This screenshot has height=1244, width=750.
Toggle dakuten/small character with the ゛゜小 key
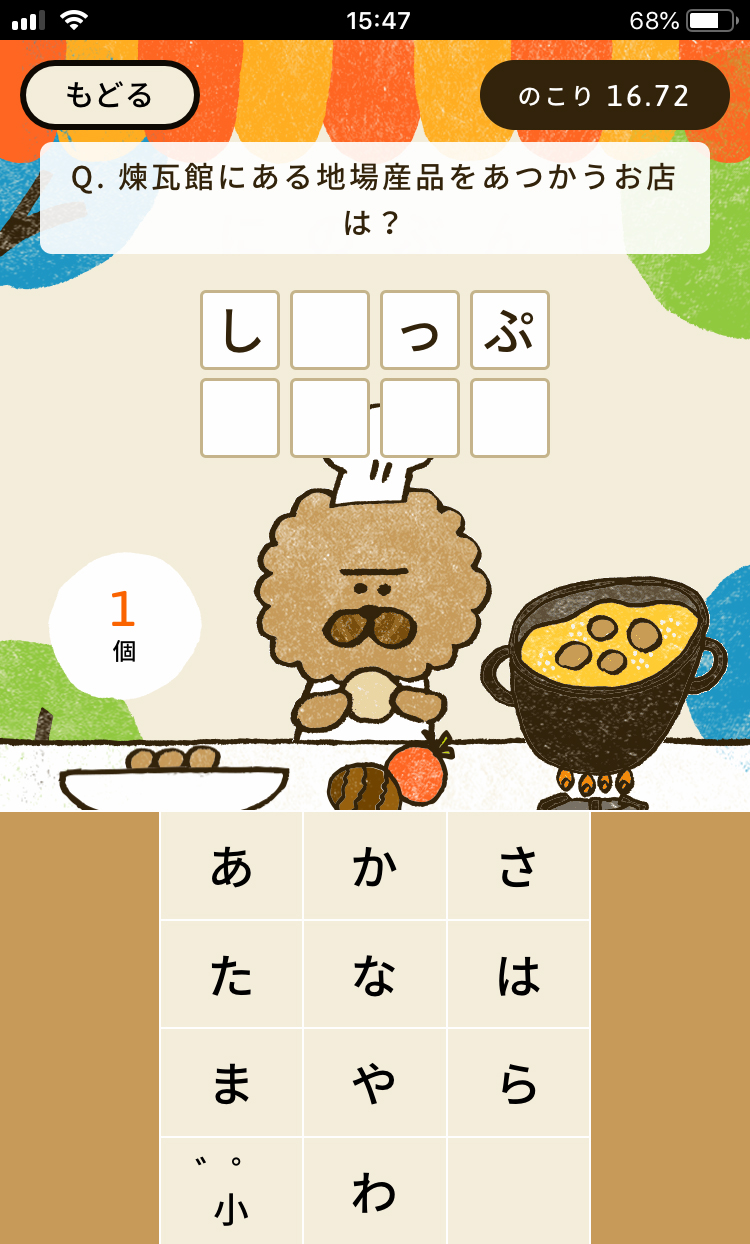click(x=231, y=1191)
